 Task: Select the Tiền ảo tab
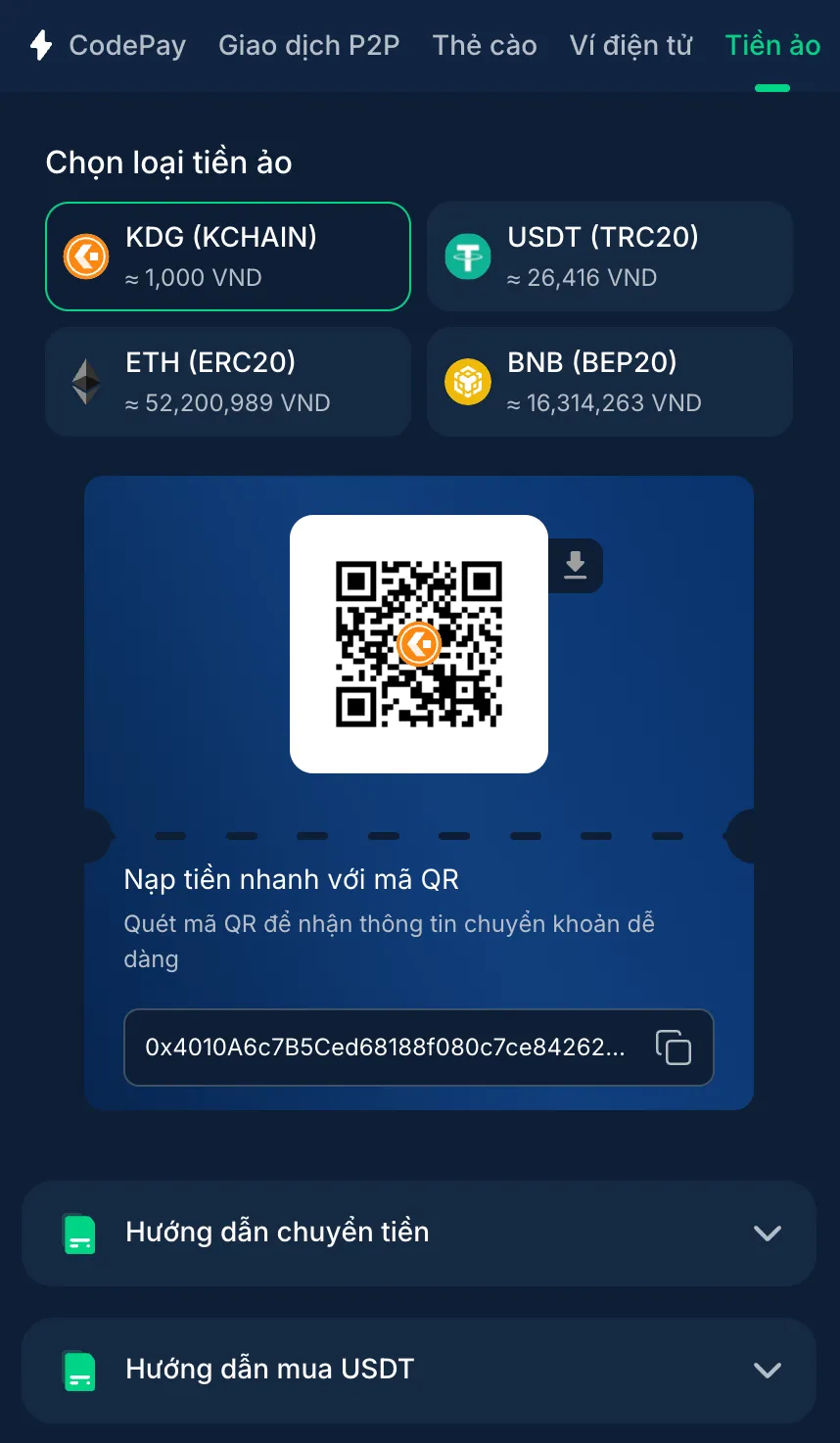[x=772, y=45]
